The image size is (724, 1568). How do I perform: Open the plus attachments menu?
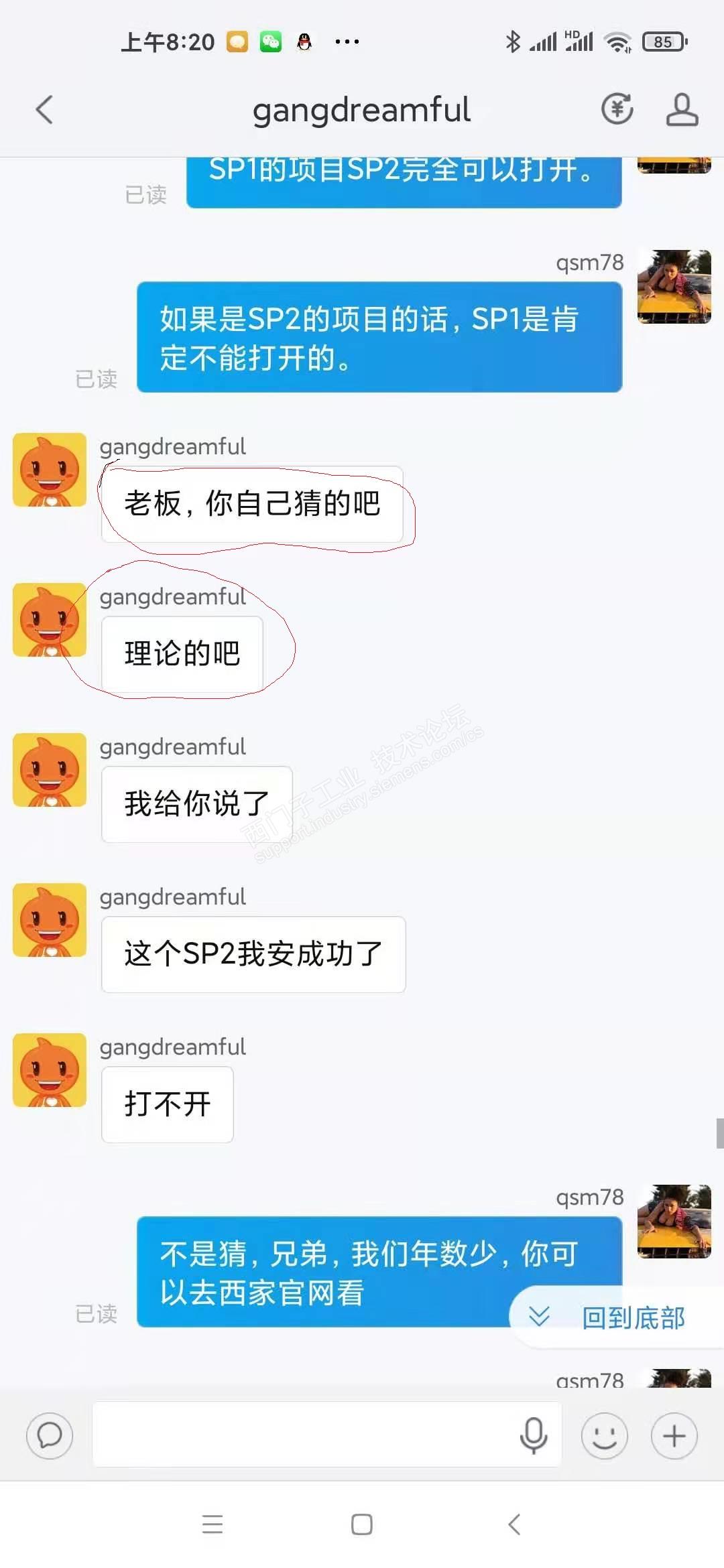674,1435
